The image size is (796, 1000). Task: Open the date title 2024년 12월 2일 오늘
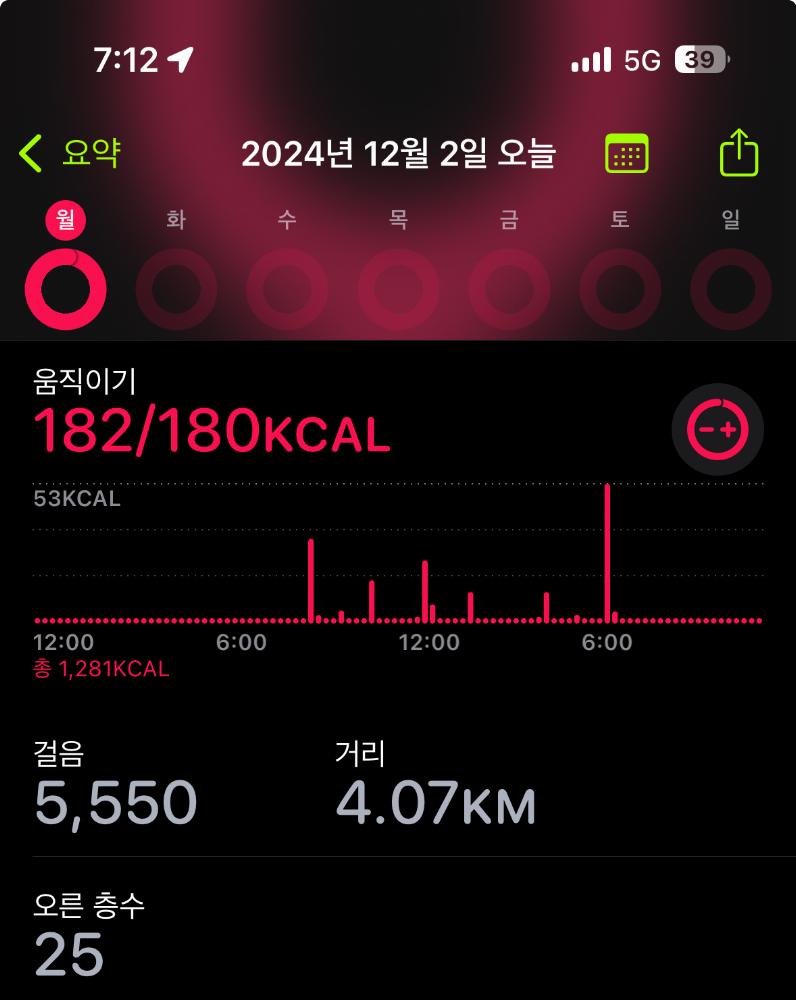(398, 154)
